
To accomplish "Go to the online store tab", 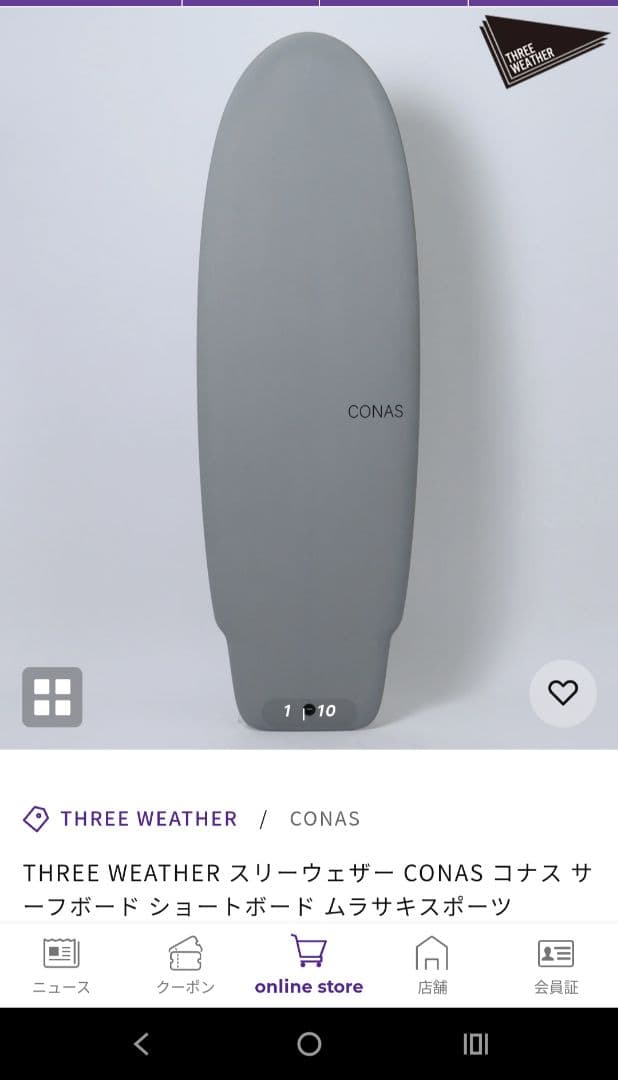I will pyautogui.click(x=309, y=966).
